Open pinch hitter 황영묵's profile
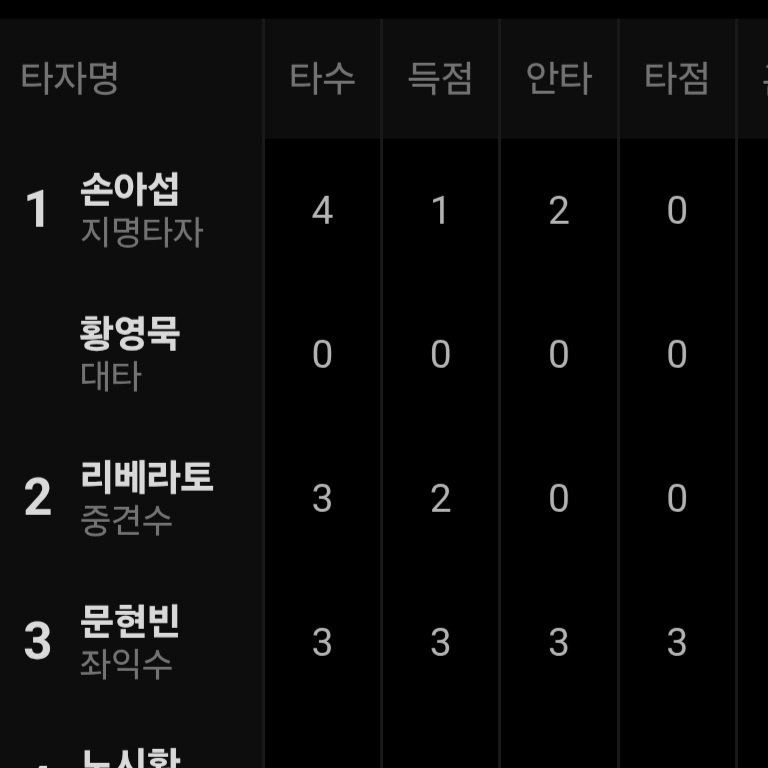Viewport: 768px width, 768px height. (130, 334)
